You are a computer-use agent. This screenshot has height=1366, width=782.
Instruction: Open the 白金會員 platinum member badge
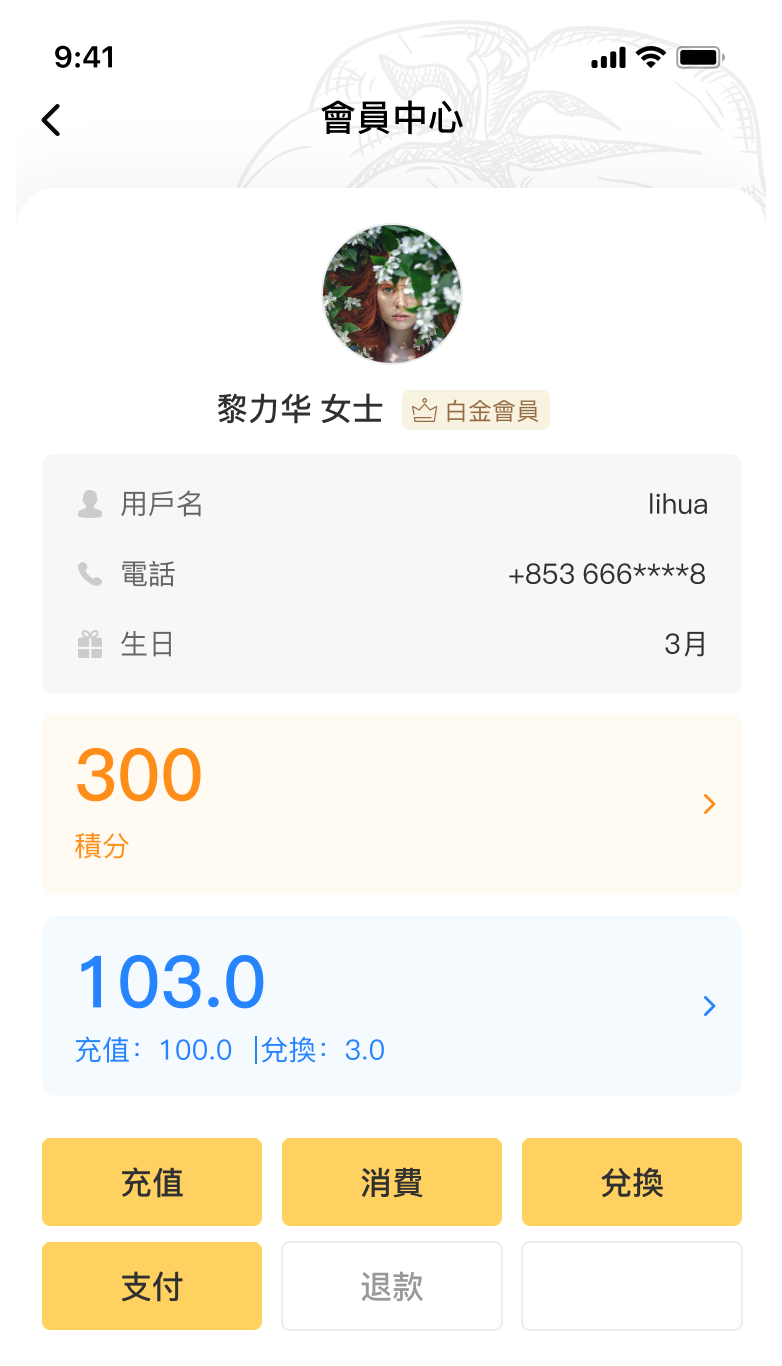[476, 410]
